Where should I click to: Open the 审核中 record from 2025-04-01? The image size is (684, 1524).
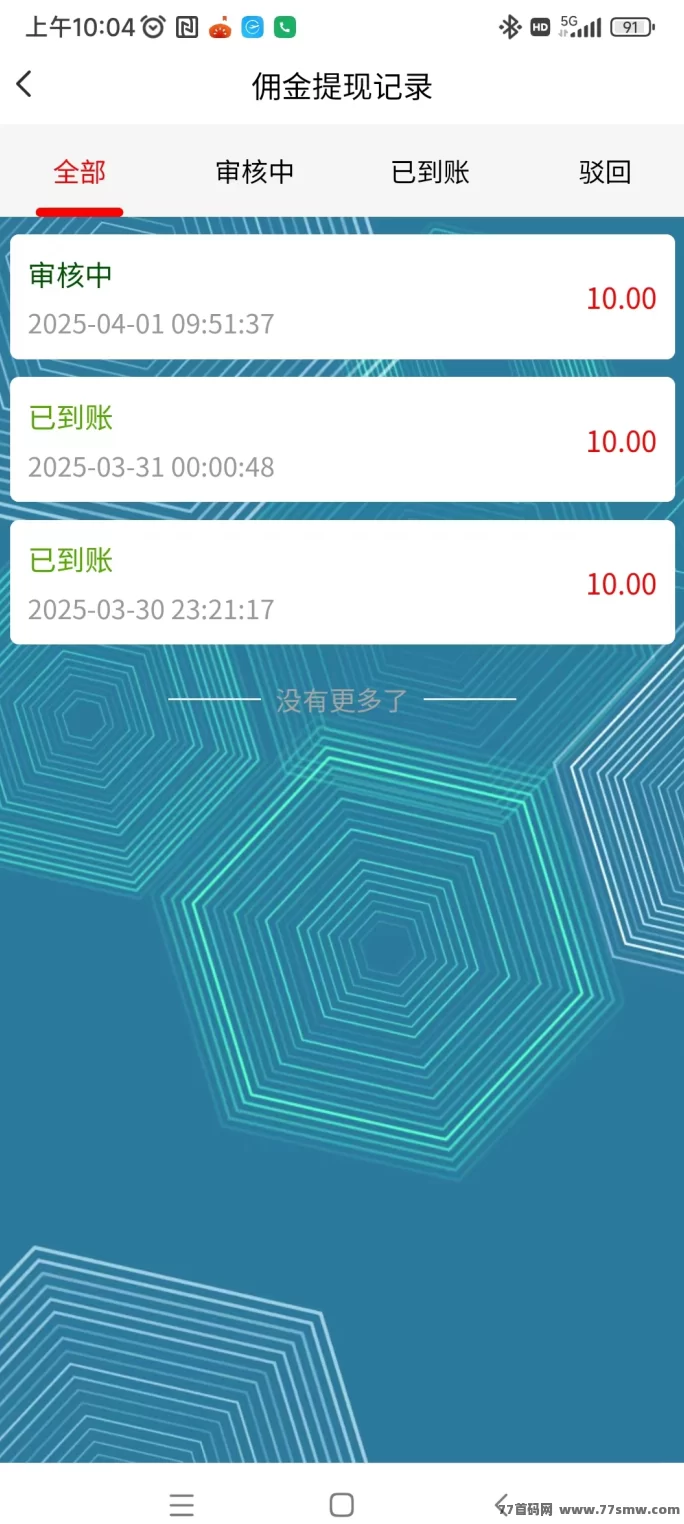click(x=342, y=297)
